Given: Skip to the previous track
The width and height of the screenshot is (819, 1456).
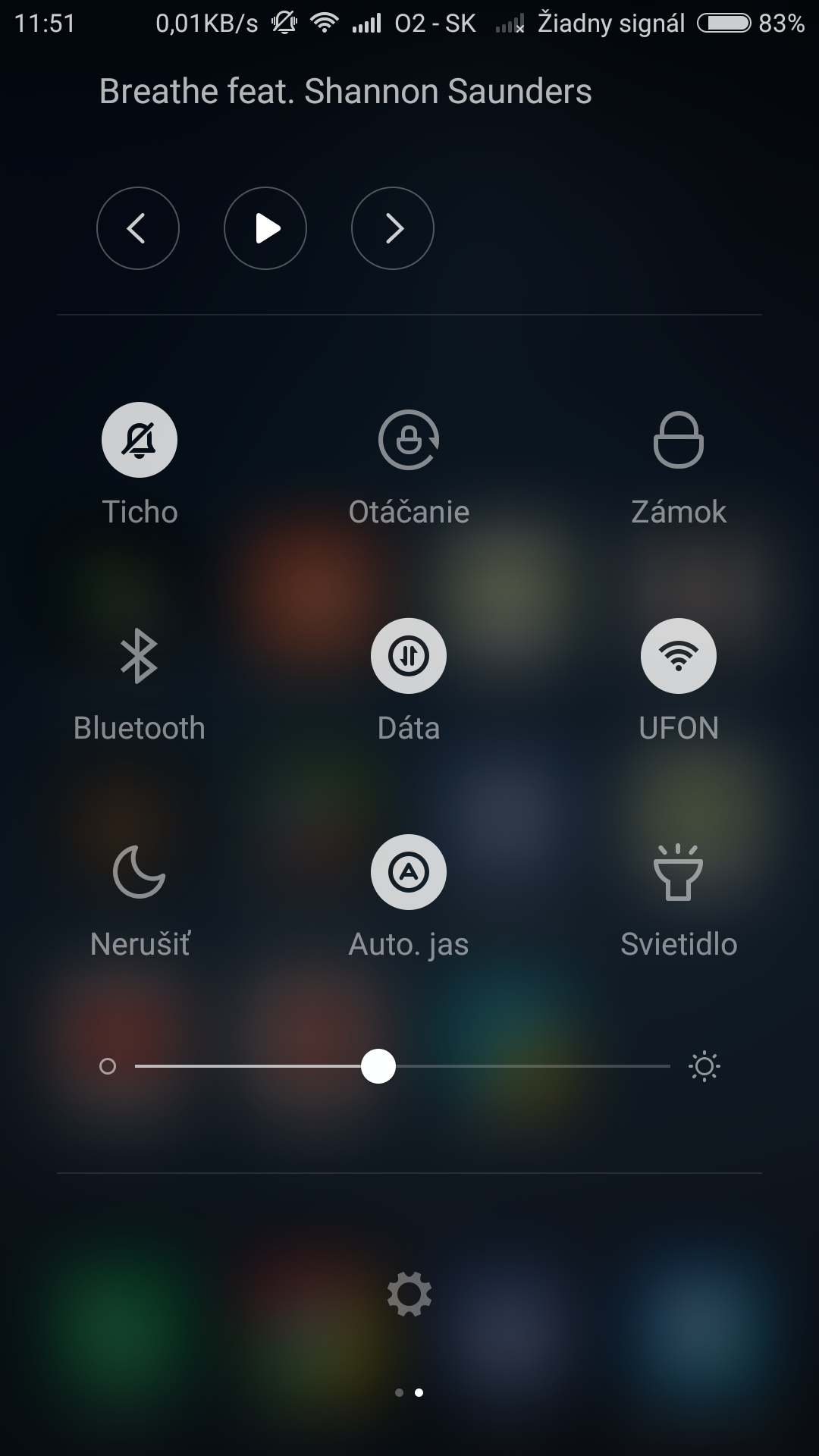Looking at the screenshot, I should coord(138,228).
